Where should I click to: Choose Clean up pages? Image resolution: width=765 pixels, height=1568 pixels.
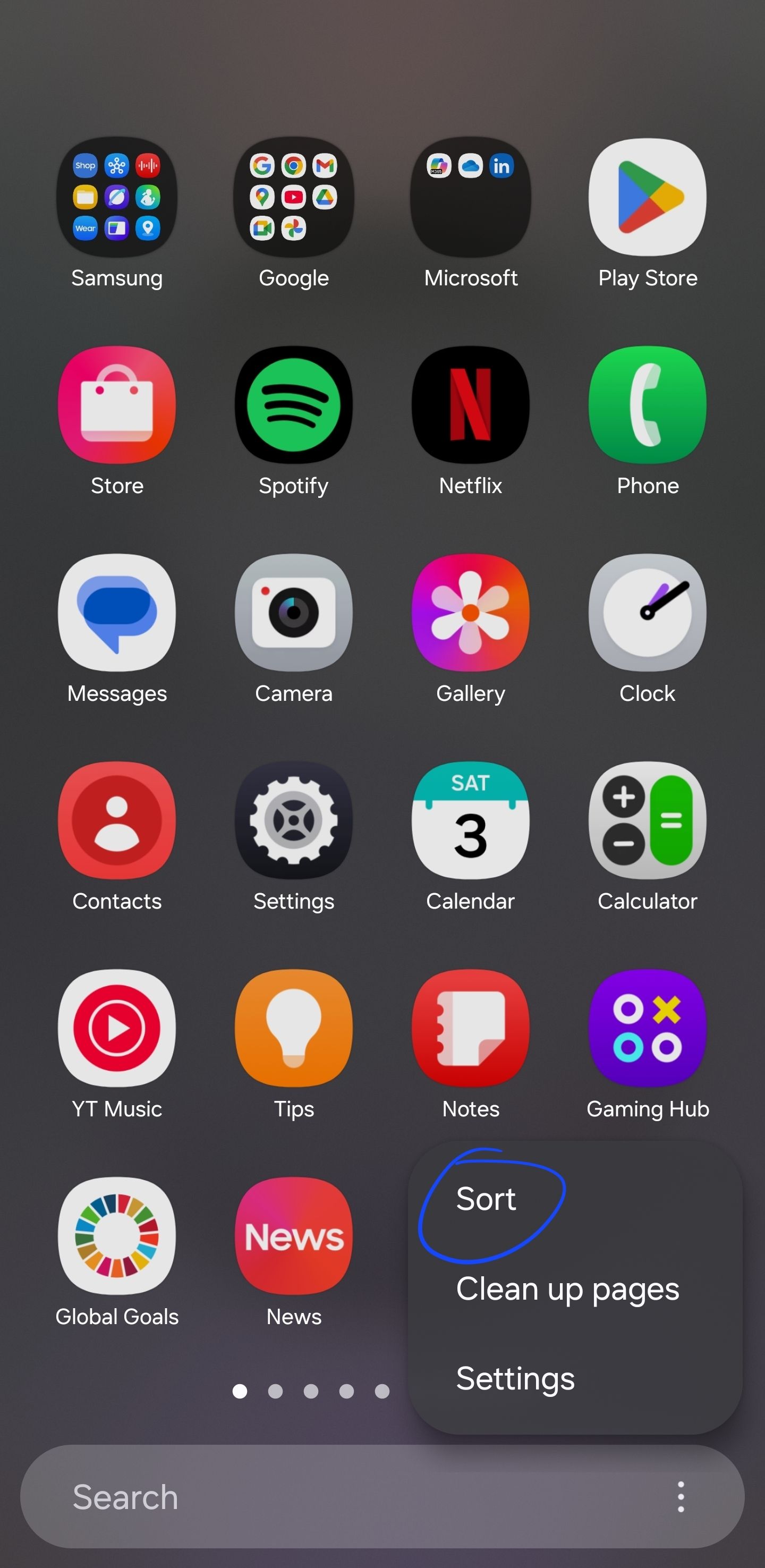pos(568,1288)
